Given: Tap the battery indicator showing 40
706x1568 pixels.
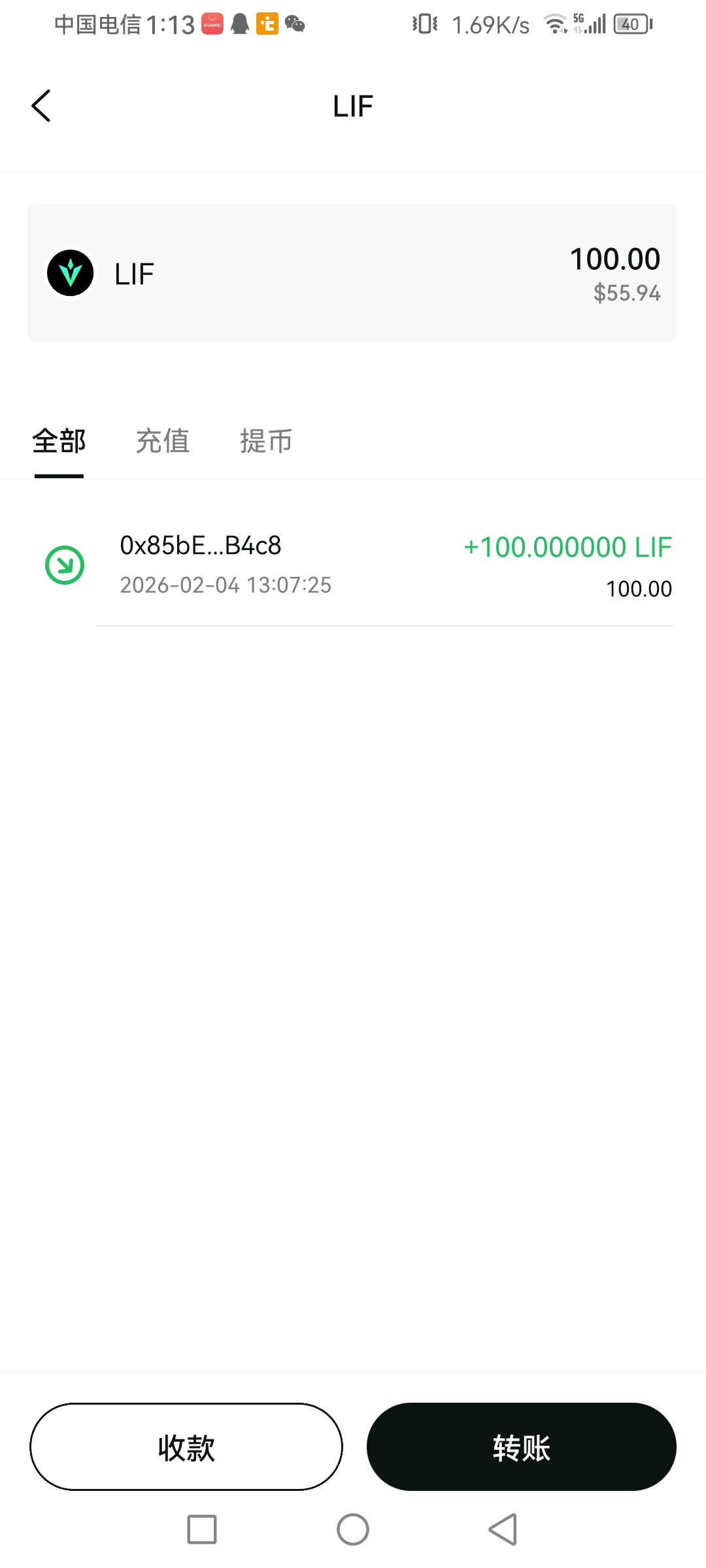Looking at the screenshot, I should pyautogui.click(x=632, y=24).
